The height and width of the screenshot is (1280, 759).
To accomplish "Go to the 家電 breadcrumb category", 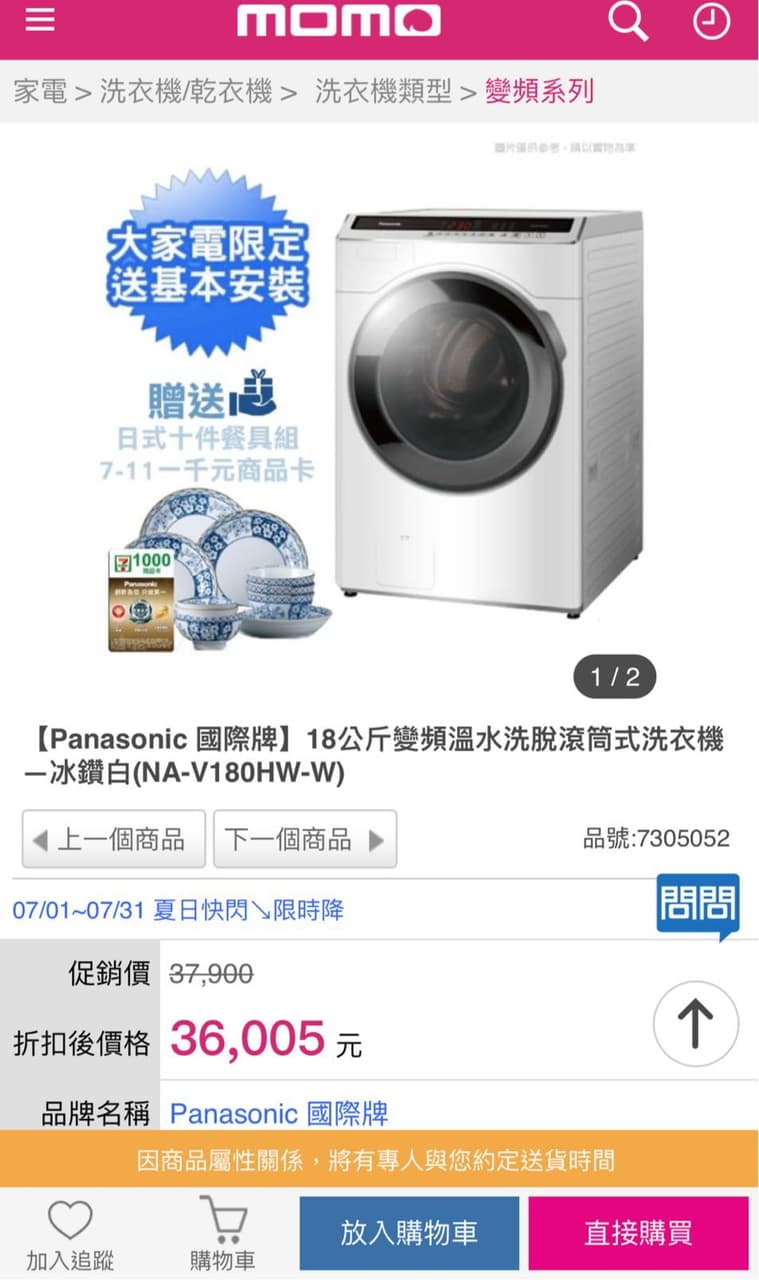I will pos(40,92).
